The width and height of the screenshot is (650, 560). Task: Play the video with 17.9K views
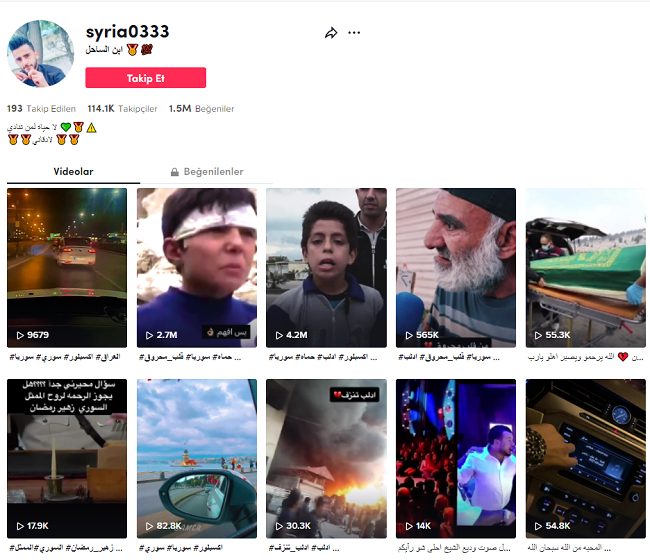(x=67, y=458)
